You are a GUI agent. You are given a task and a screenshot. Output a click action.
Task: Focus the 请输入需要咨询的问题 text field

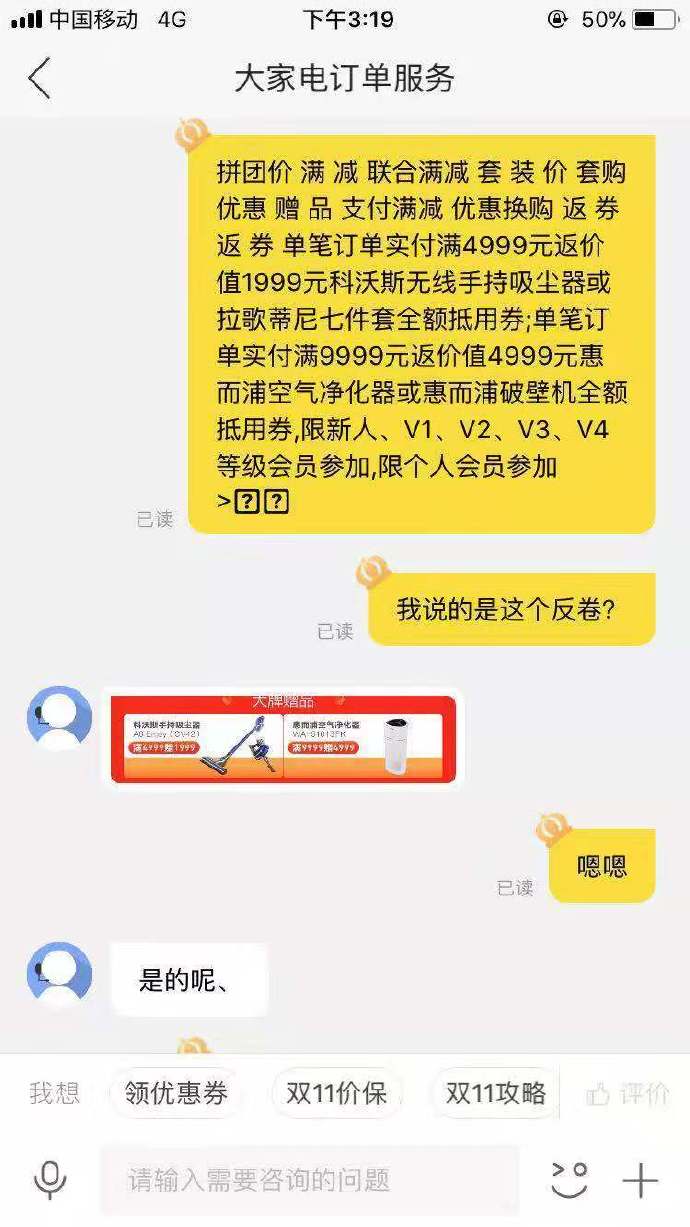pos(310,1181)
